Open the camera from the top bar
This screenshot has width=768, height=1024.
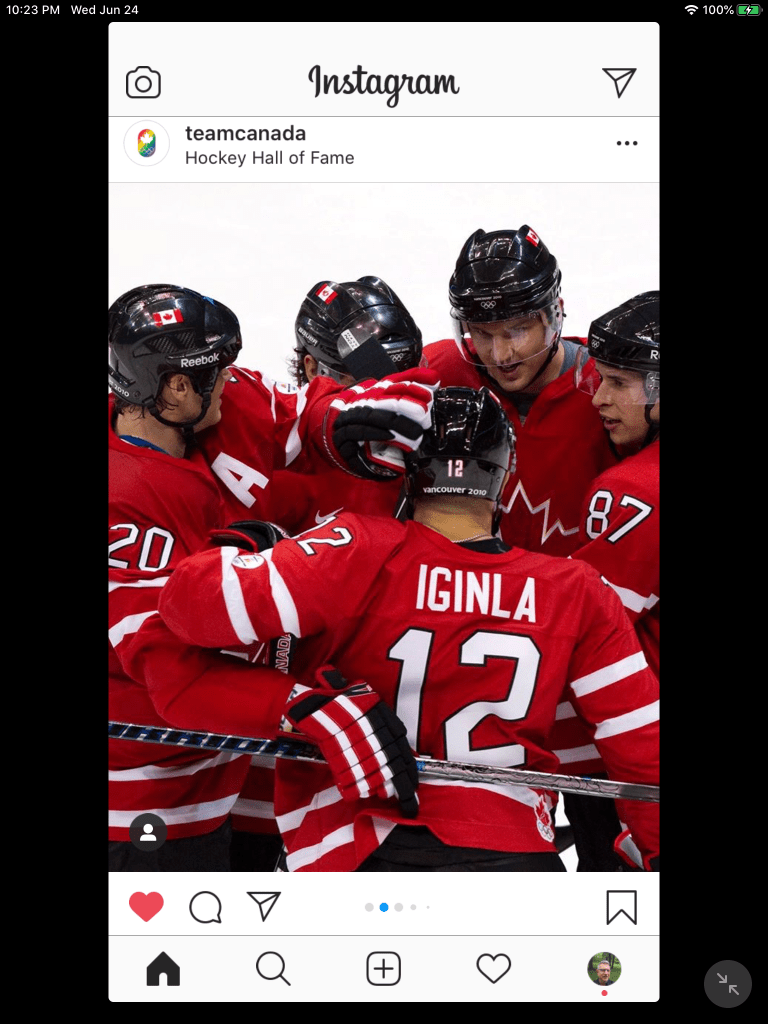[x=143, y=83]
